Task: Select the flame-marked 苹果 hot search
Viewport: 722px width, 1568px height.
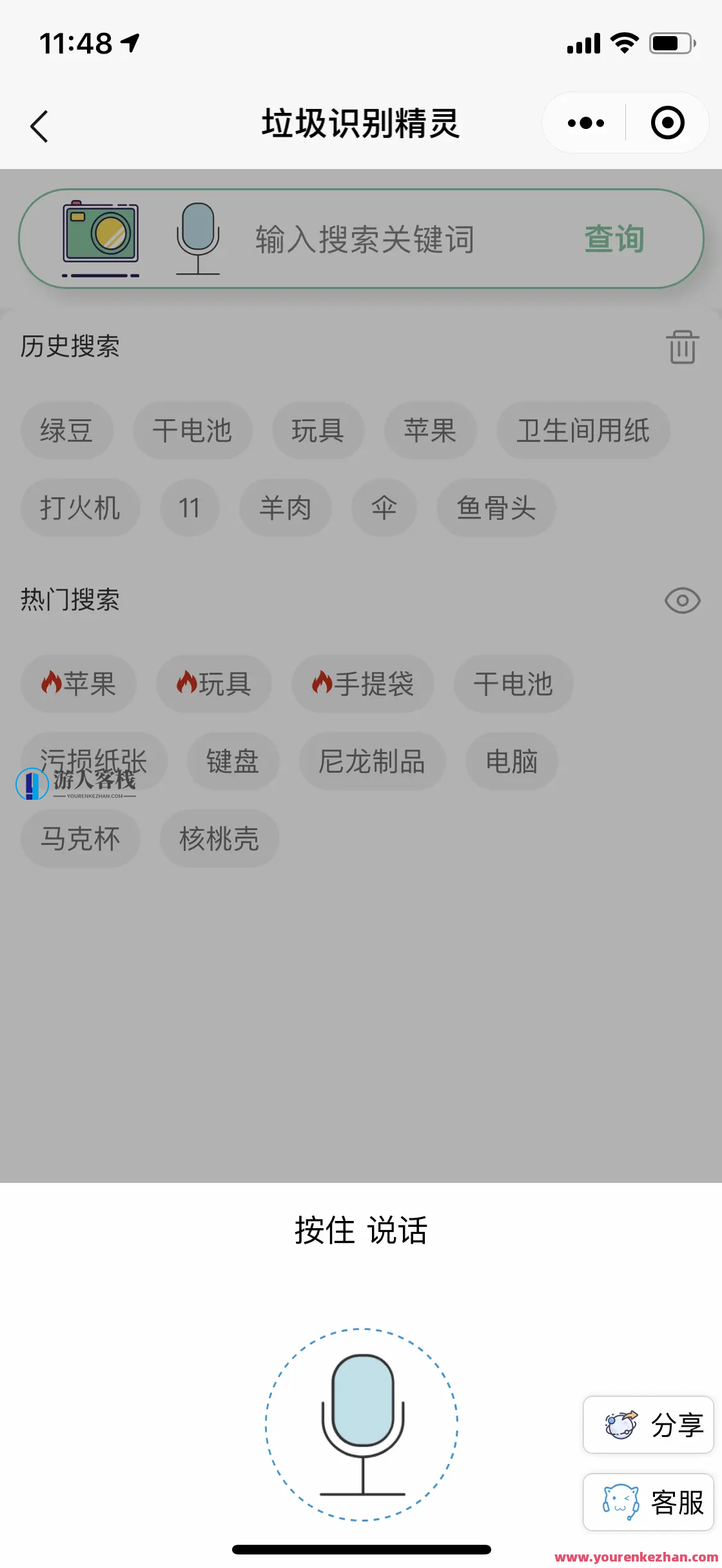Action: (77, 684)
